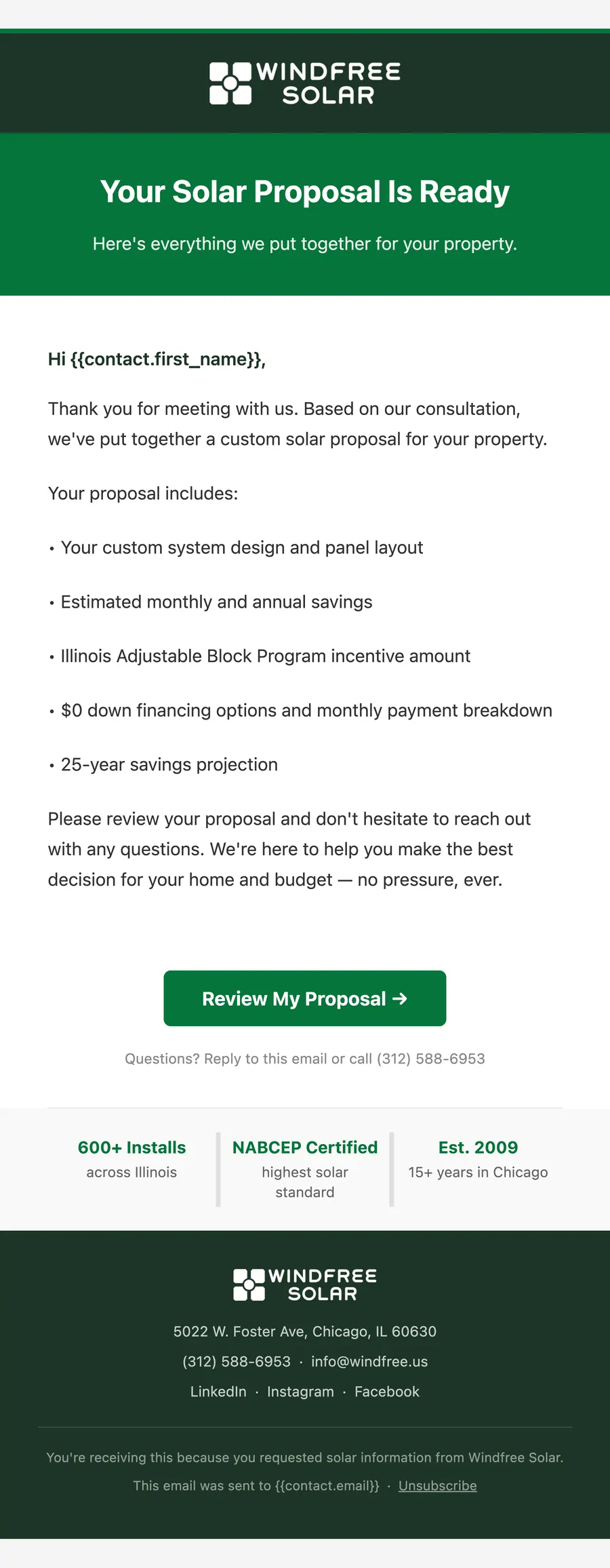Open the Facebook footer link
Screen dimensions: 610x1568
pos(387,1391)
